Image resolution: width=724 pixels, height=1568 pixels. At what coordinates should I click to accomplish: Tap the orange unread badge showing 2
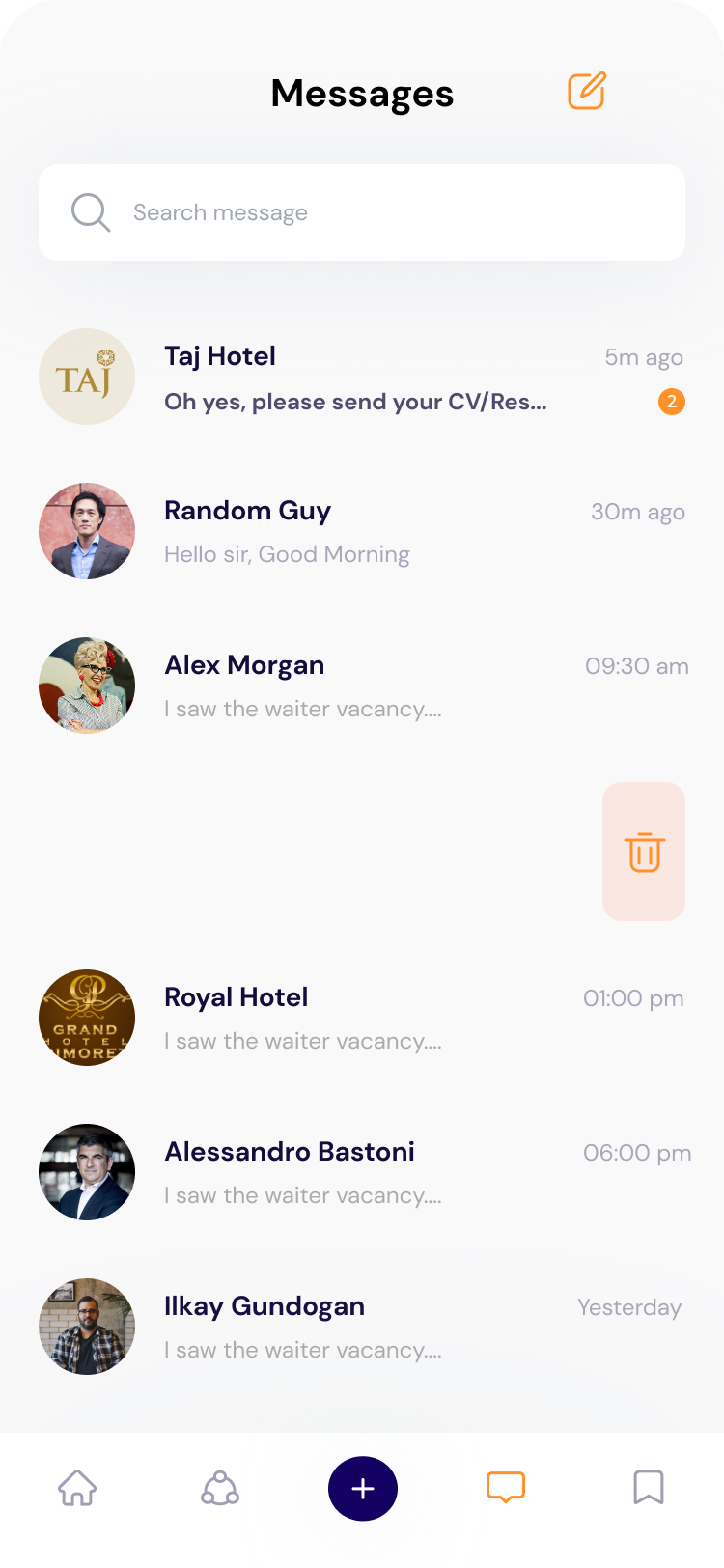point(671,402)
